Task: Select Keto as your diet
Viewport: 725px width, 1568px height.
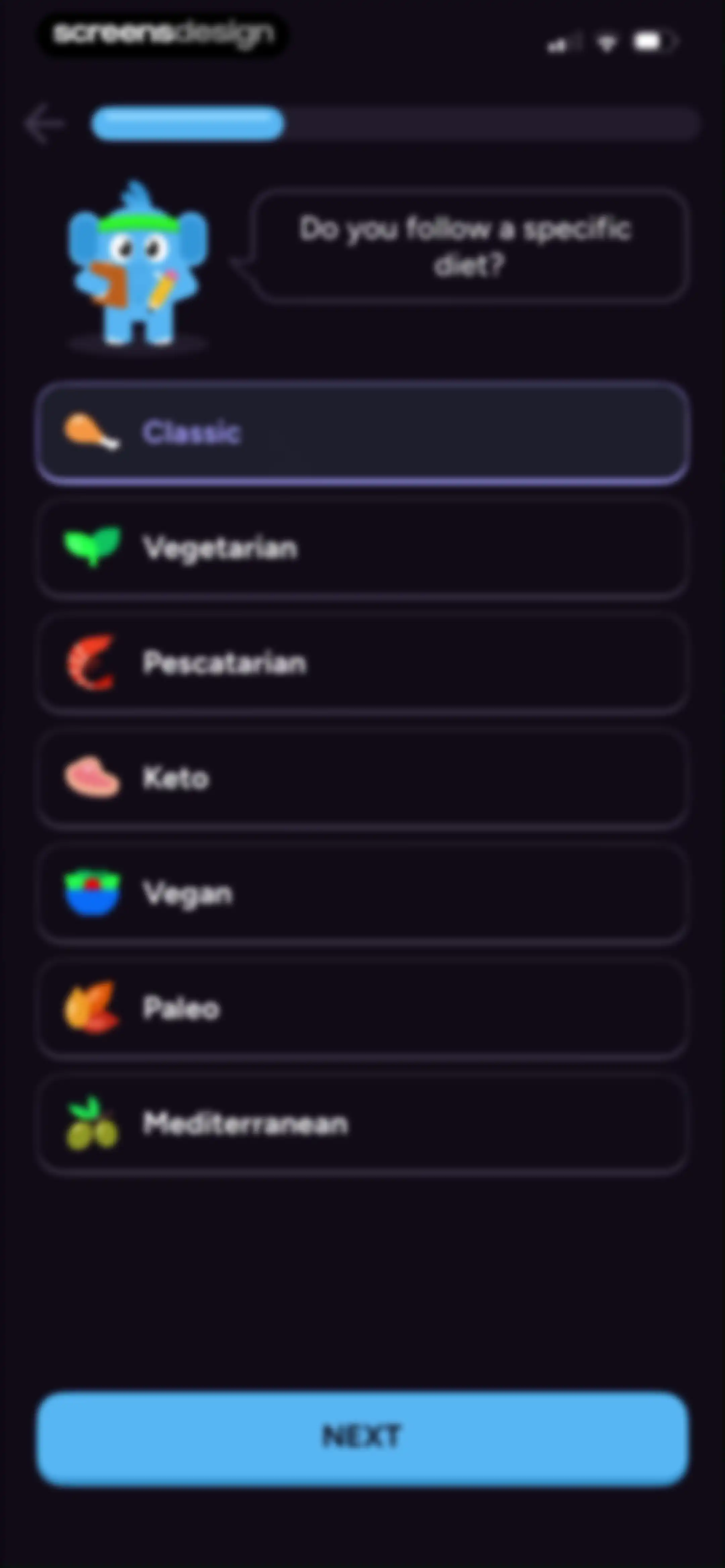Action: (362, 778)
